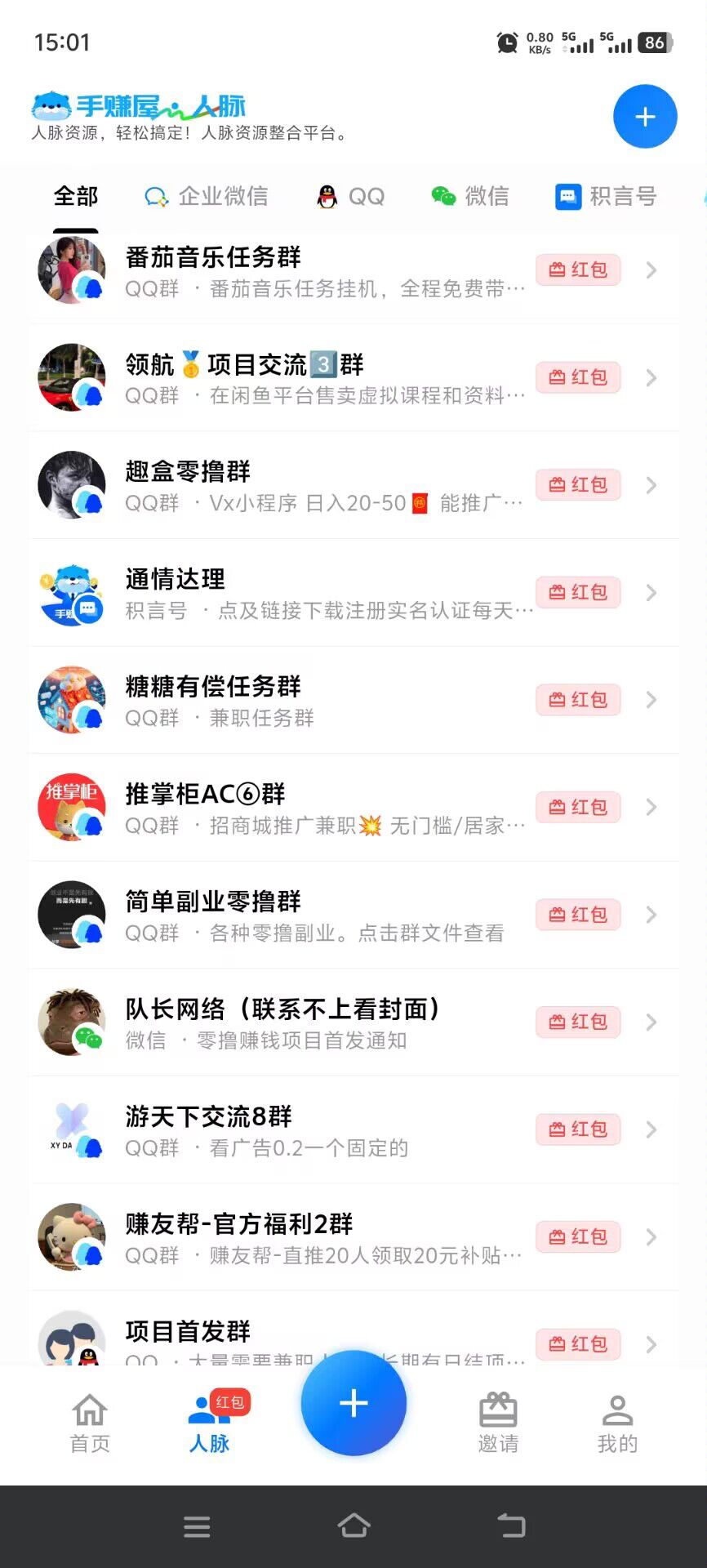
Task: Claim the 红包 on 糖糖有偿任务群
Action: pos(578,700)
